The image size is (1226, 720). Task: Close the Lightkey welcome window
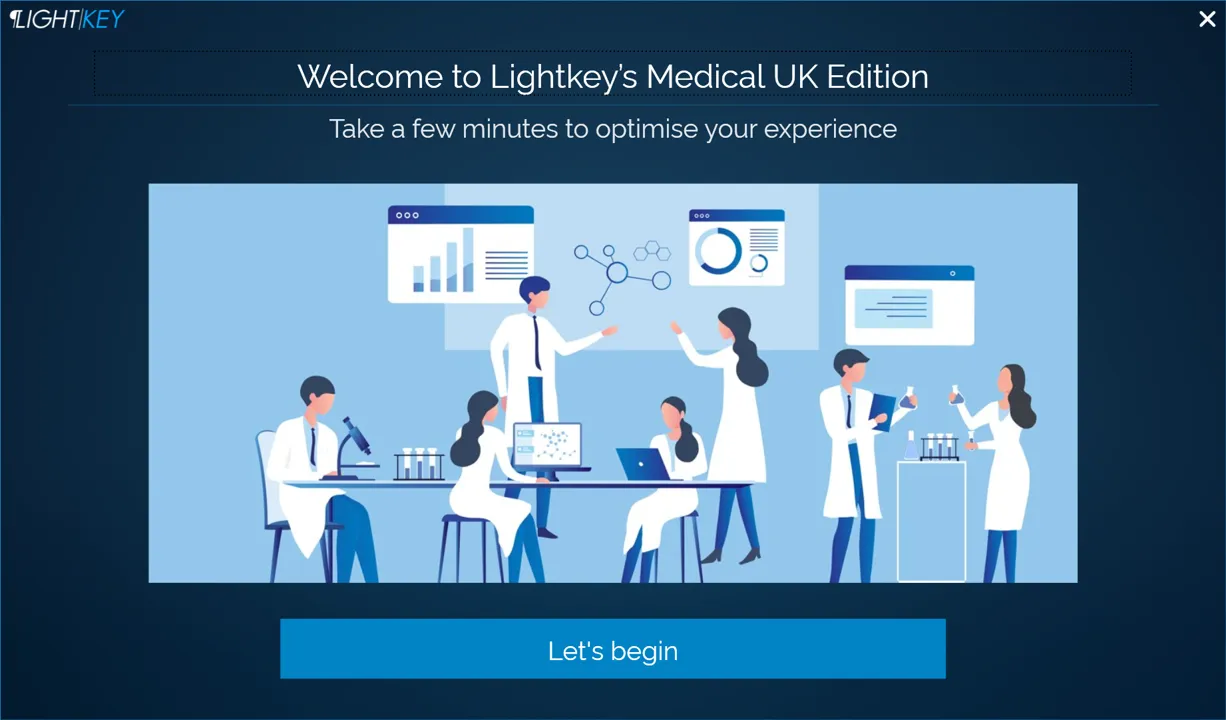point(1207,19)
